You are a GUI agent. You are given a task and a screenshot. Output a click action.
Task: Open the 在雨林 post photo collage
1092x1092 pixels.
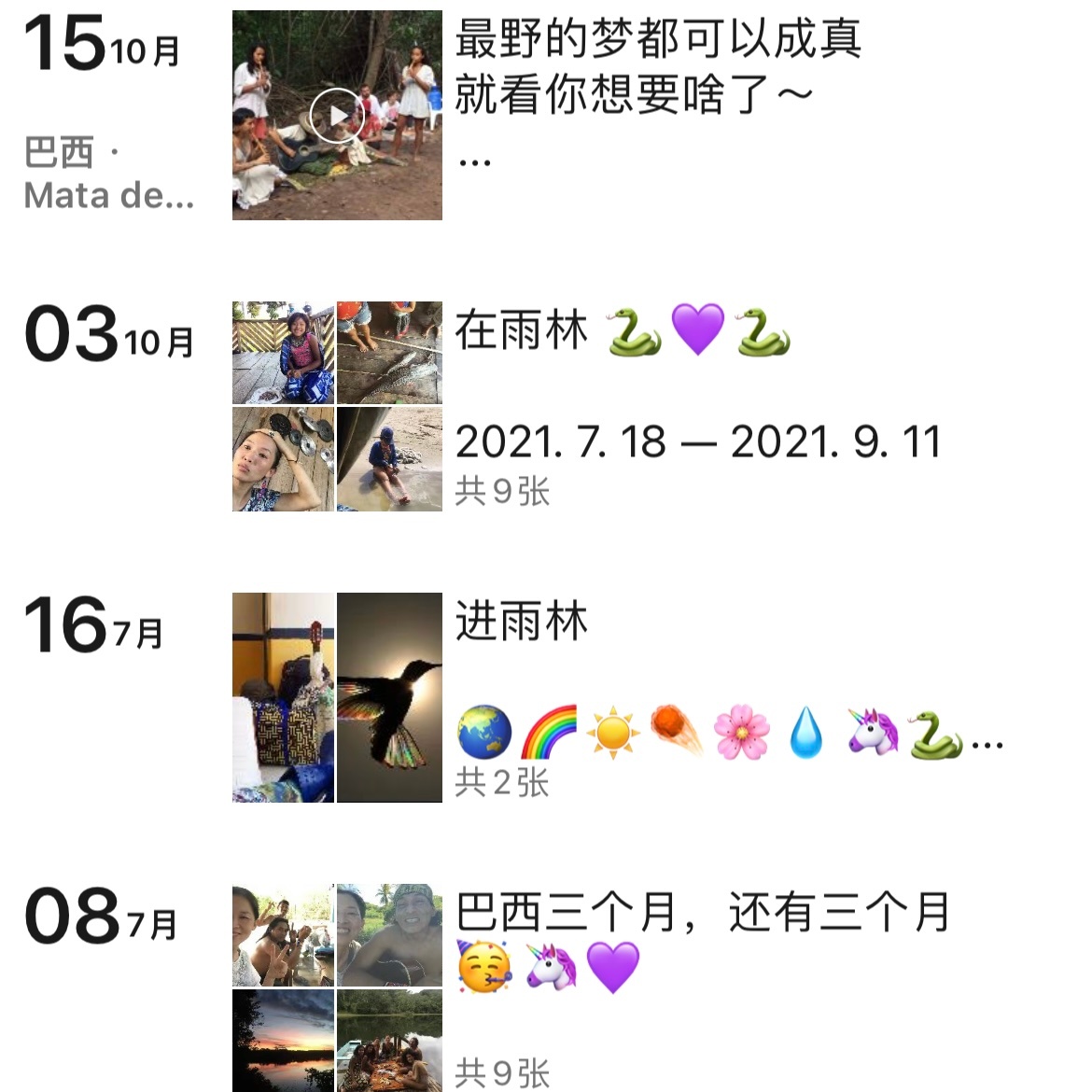click(x=337, y=406)
